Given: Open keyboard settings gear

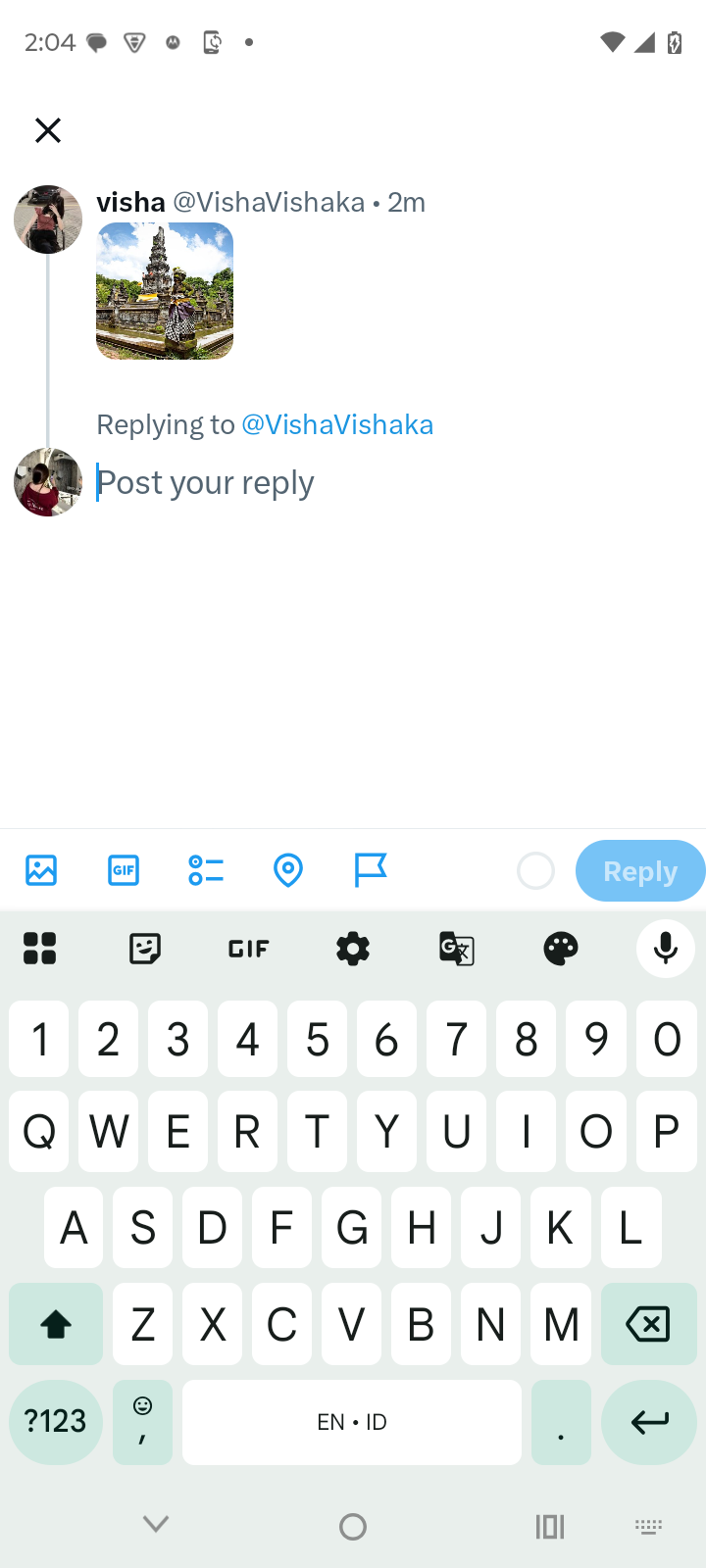Looking at the screenshot, I should pos(353,949).
